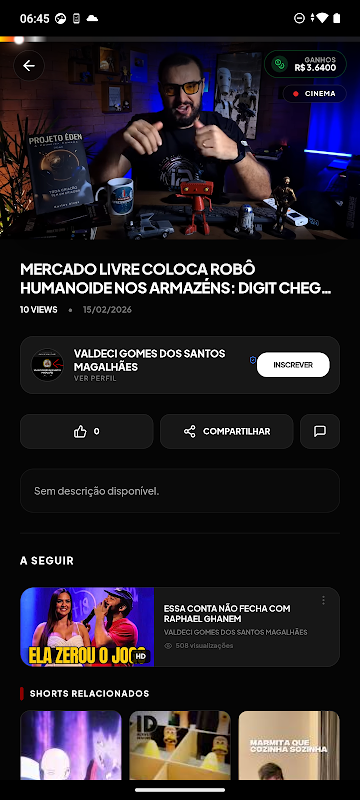
Task: Share the video via Compartilhar
Action: point(226,432)
